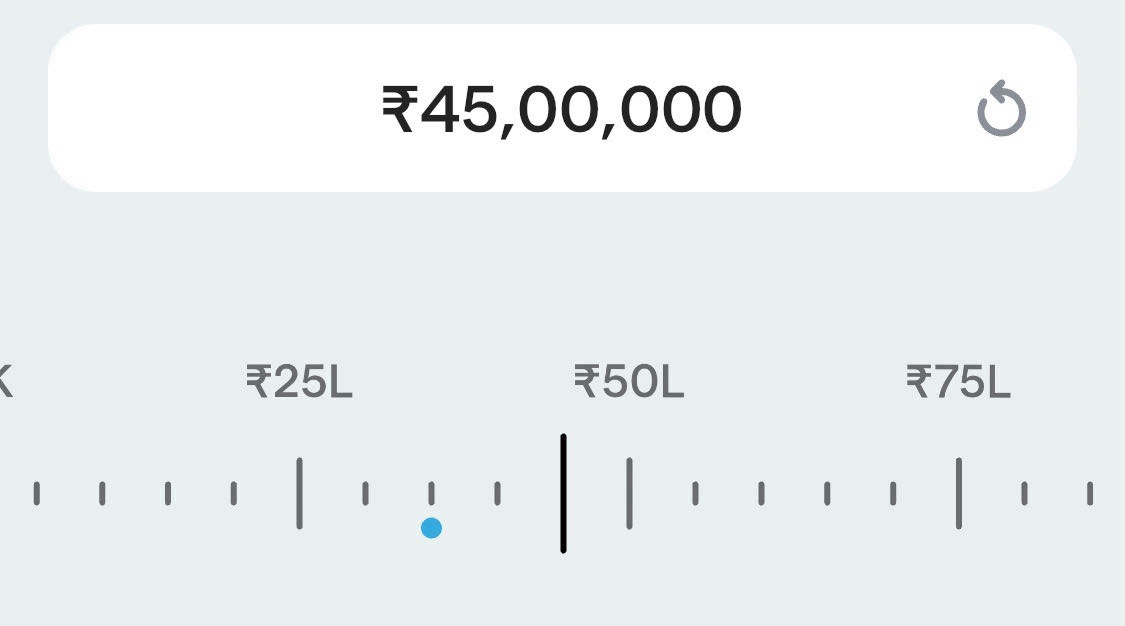
Task: Tap the ₹25L mark on the ruler
Action: tap(299, 492)
